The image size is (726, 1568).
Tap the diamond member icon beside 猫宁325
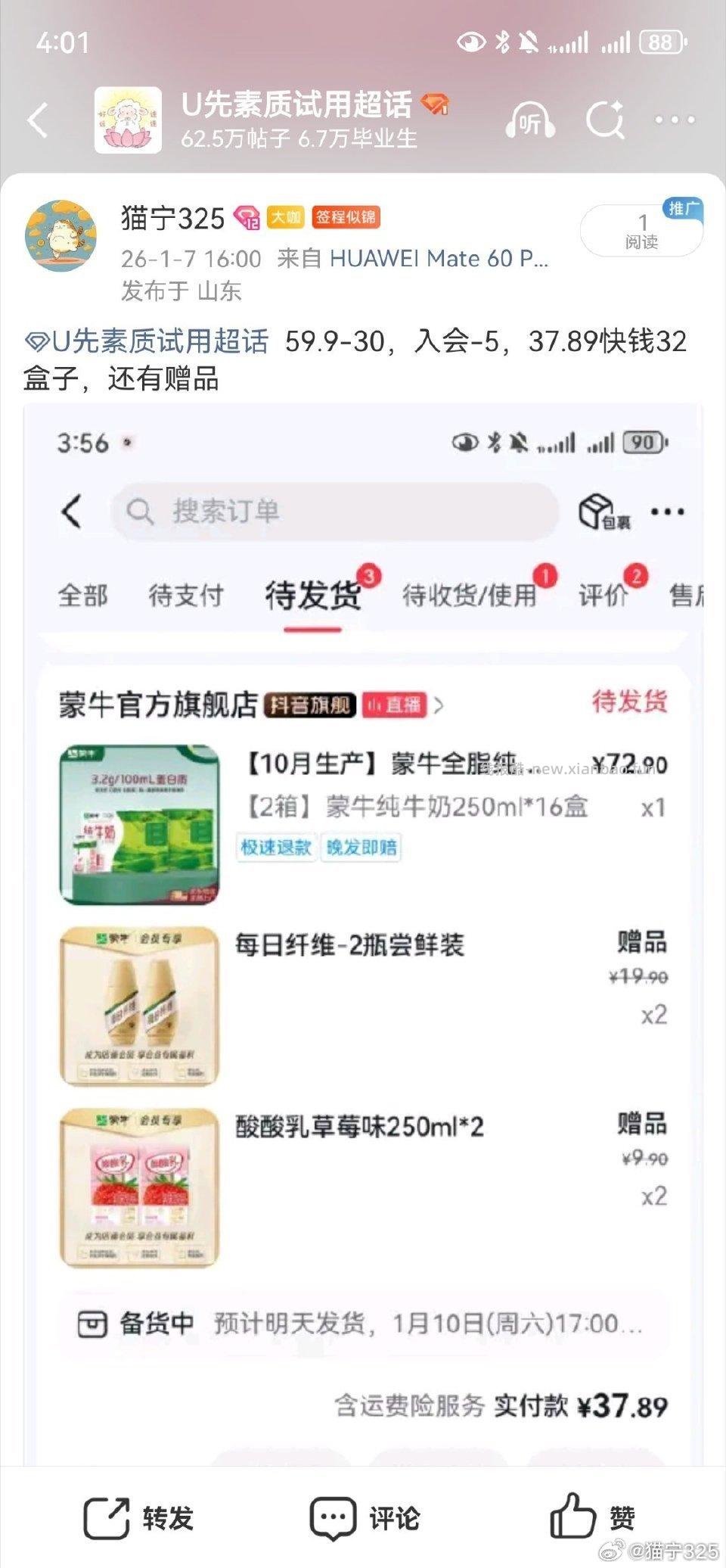(247, 216)
